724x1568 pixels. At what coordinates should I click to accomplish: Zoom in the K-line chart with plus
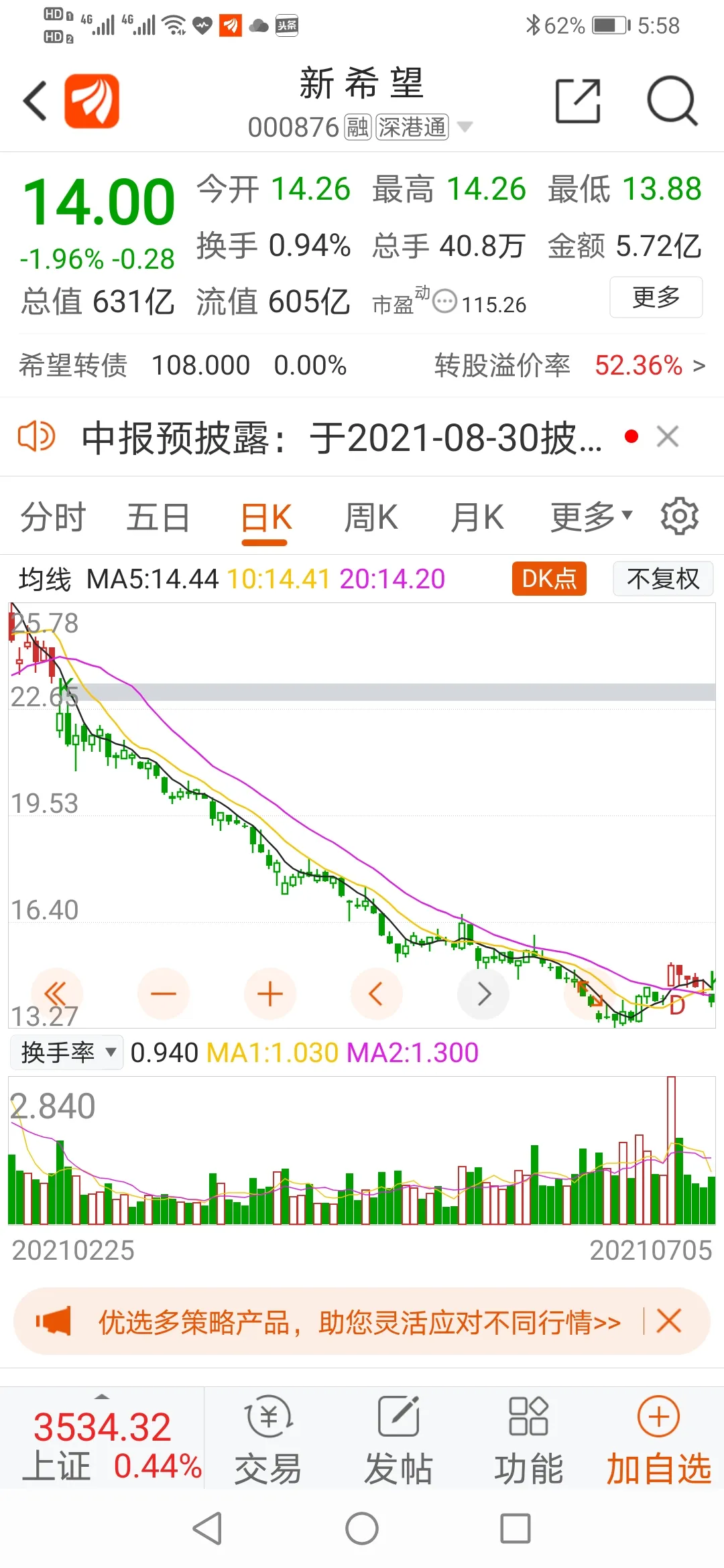point(270,994)
